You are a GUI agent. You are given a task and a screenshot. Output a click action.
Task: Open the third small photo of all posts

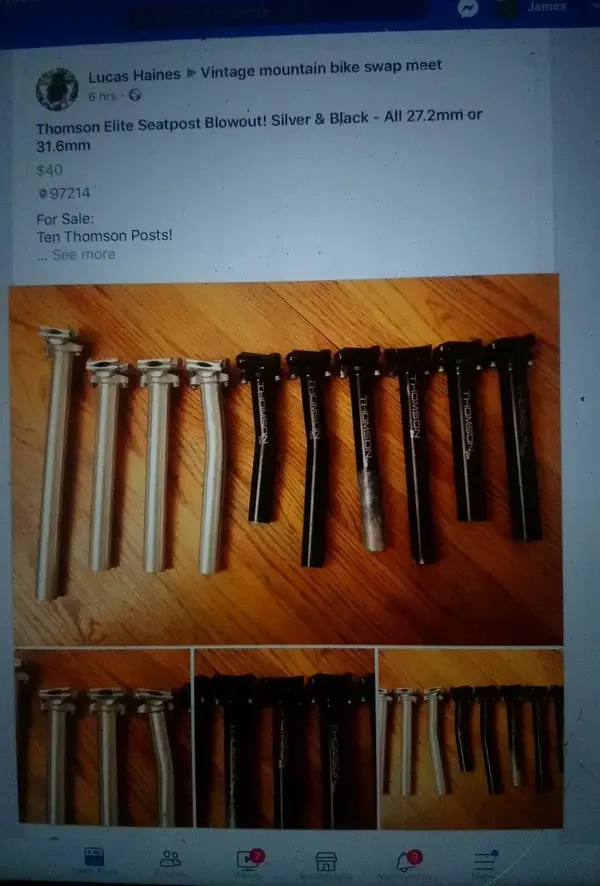point(471,738)
